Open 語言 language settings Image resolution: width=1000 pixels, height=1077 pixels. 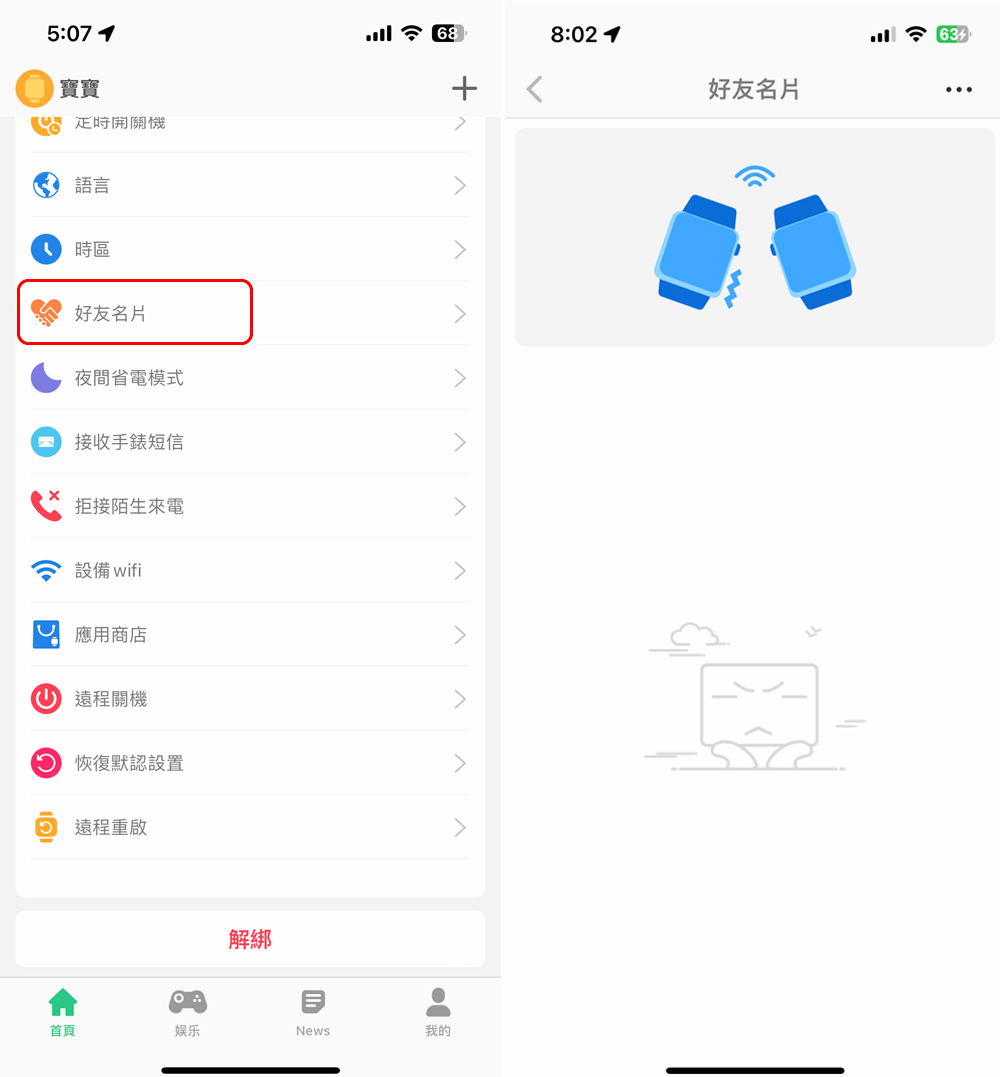point(249,185)
